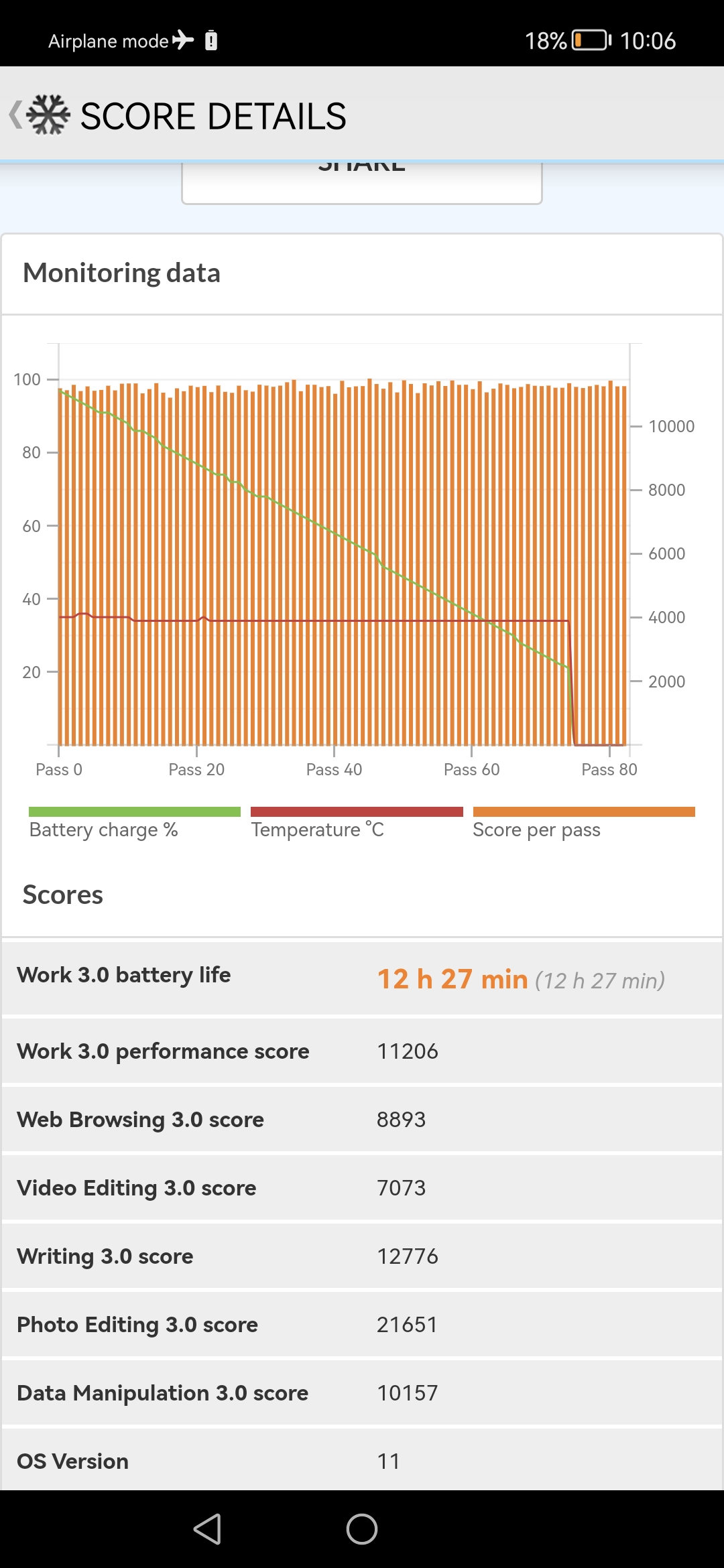Tap the system back button
This screenshot has height=1568, width=724.
pyautogui.click(x=207, y=1529)
